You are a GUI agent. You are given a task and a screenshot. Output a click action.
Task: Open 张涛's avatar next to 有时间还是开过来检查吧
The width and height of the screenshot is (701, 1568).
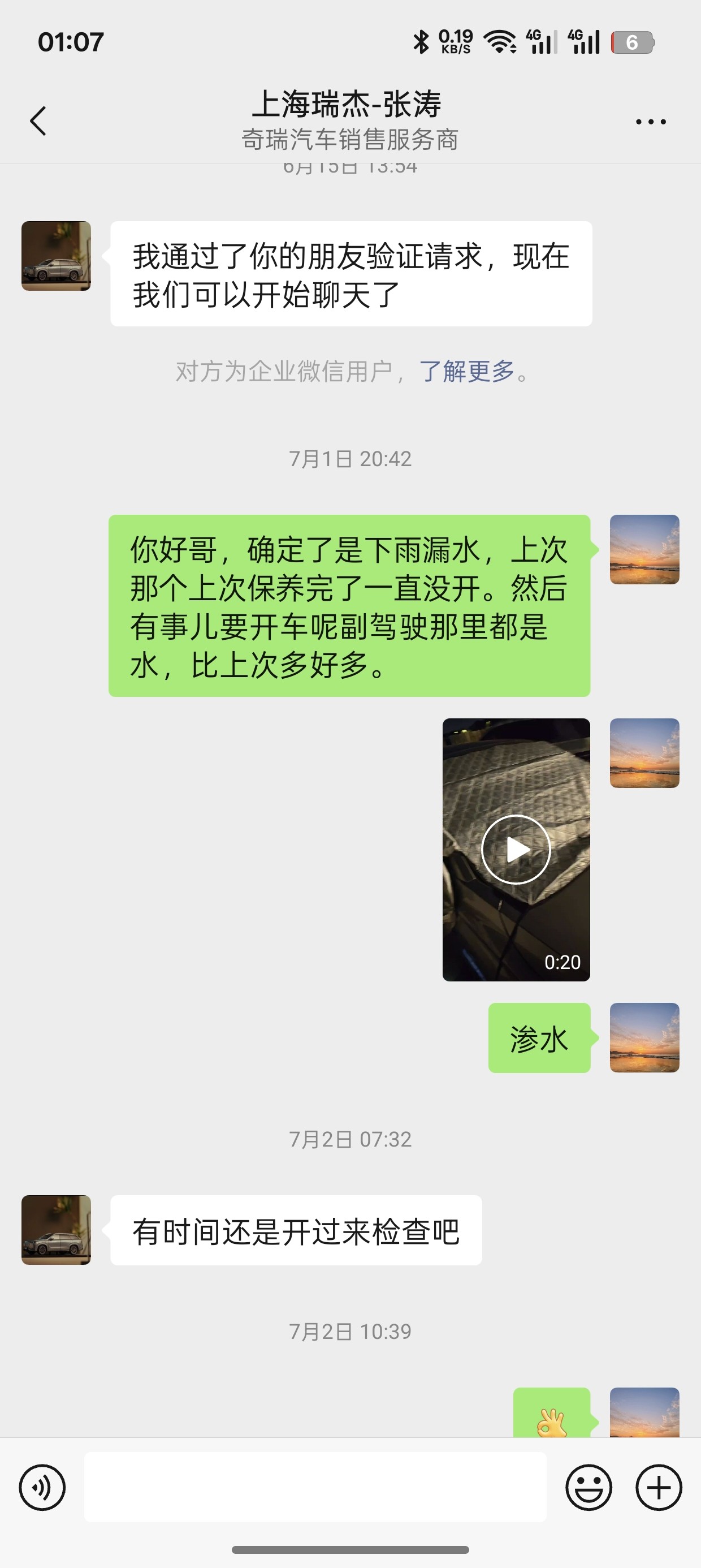pyautogui.click(x=56, y=1230)
